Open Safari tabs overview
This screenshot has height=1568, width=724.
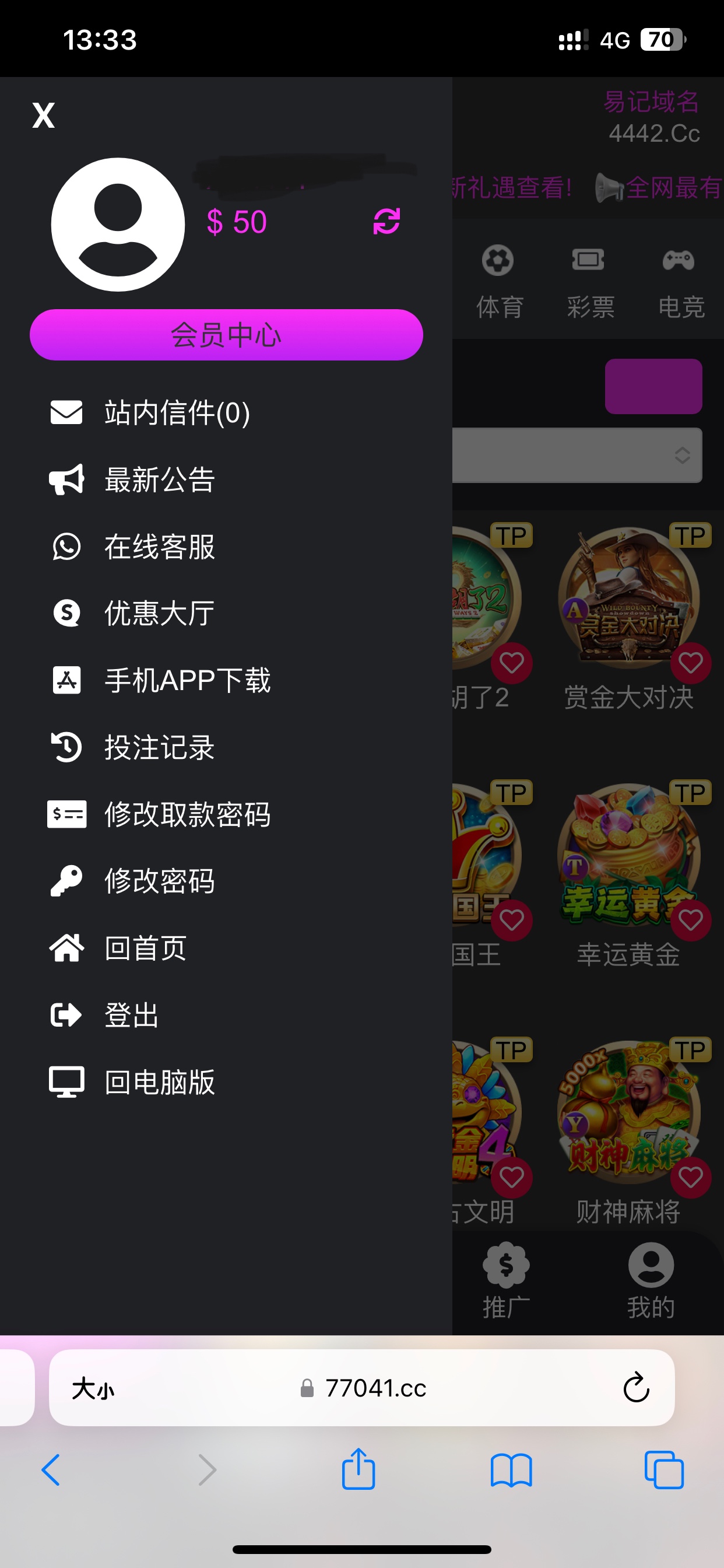point(664,1469)
